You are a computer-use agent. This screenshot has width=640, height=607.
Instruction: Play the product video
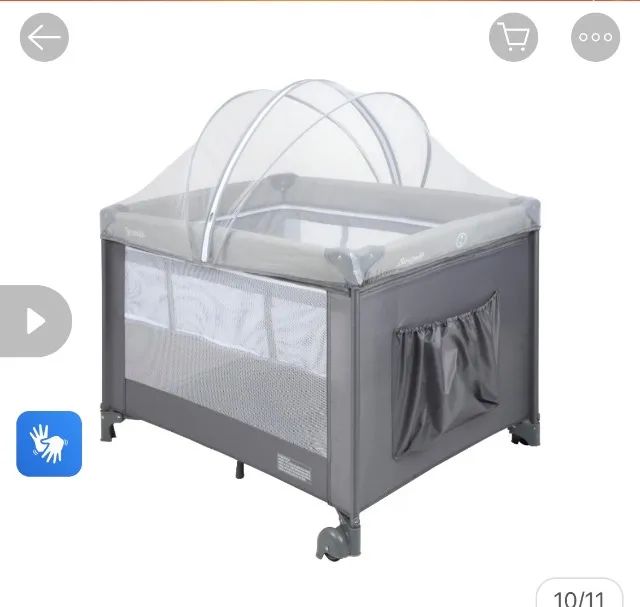click(x=36, y=321)
